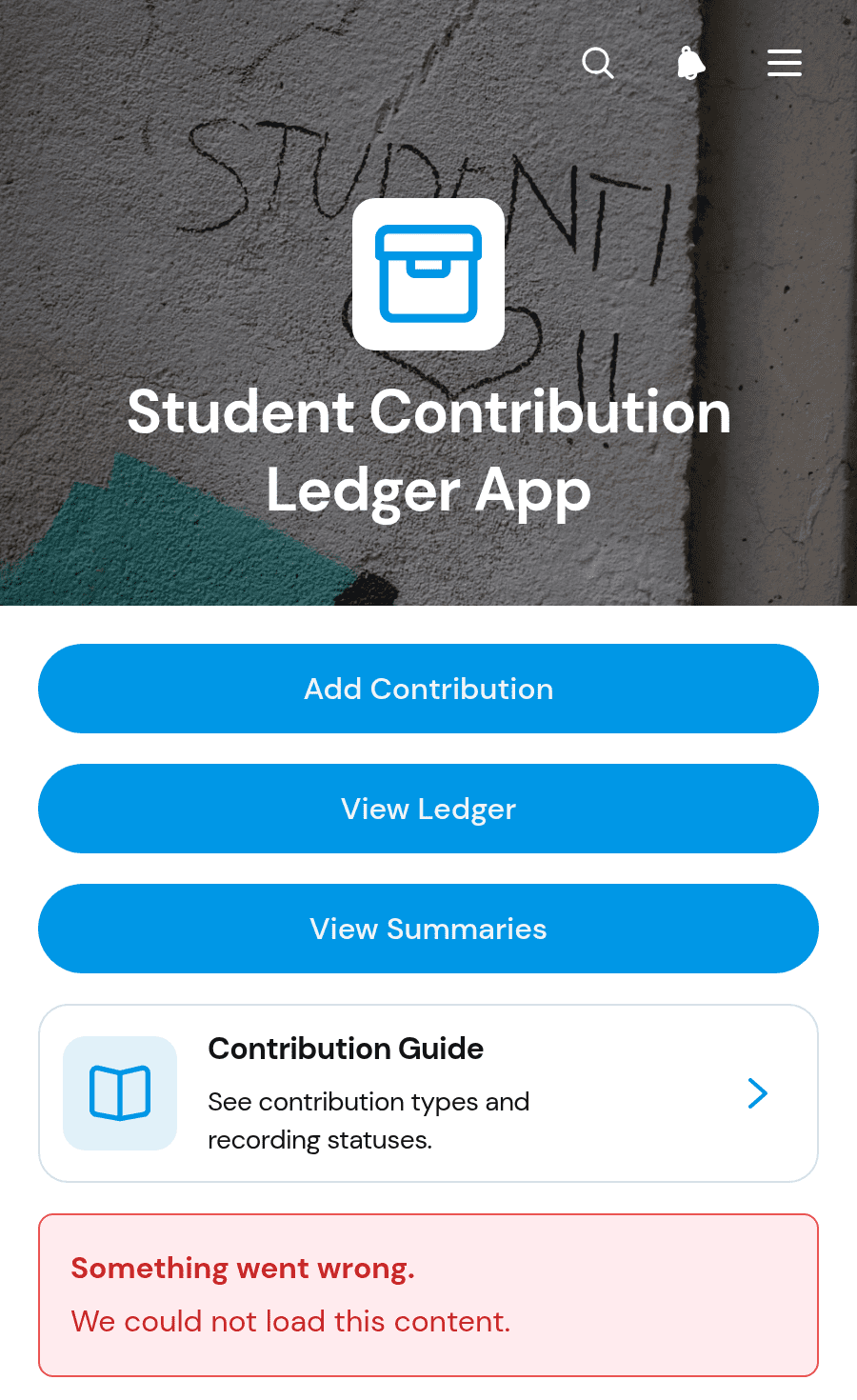Open the notifications bell

pos(691,63)
